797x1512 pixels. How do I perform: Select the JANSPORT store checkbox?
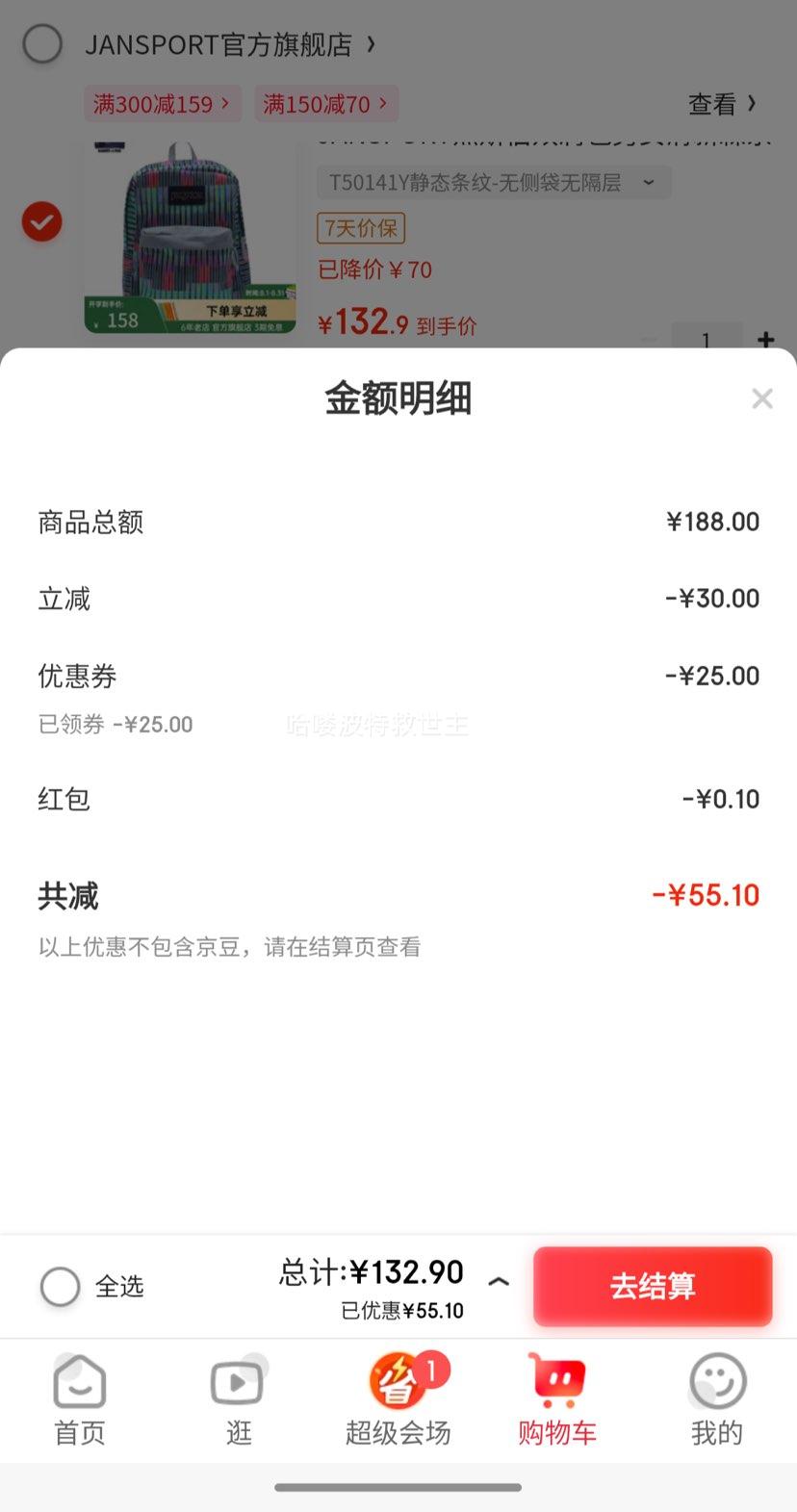41,44
